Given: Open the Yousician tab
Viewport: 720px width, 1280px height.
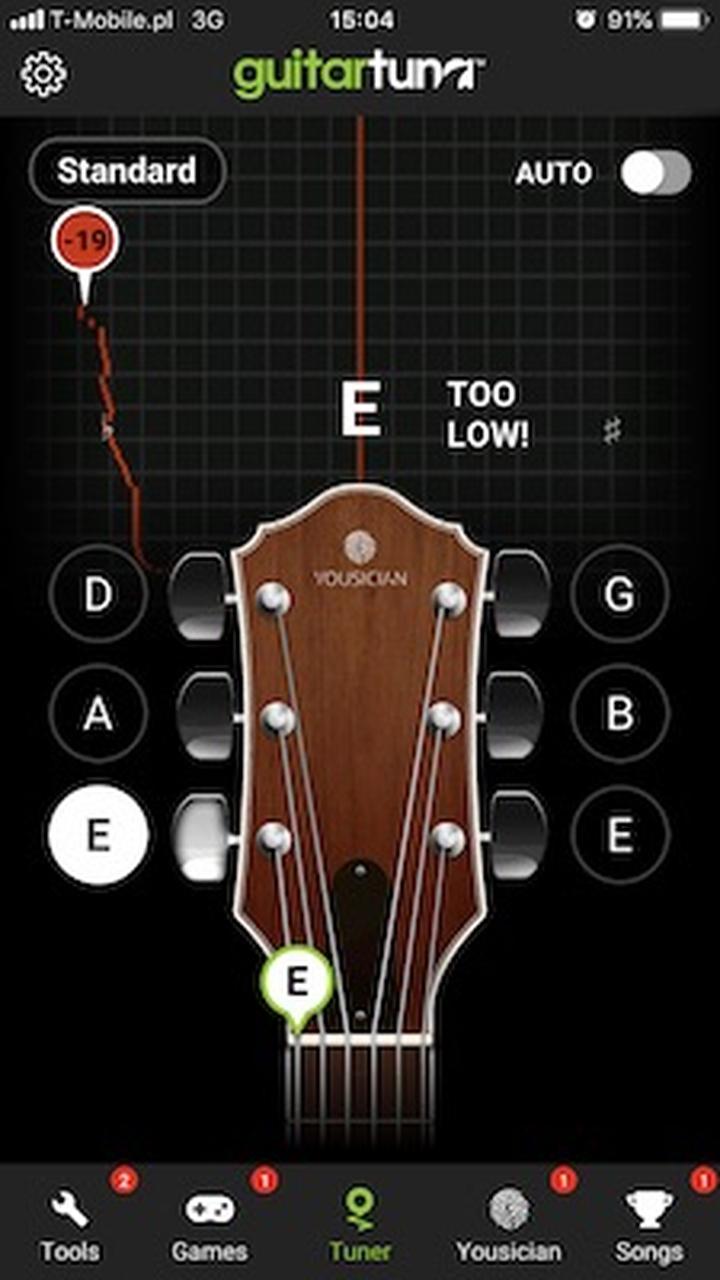Looking at the screenshot, I should point(508,1225).
